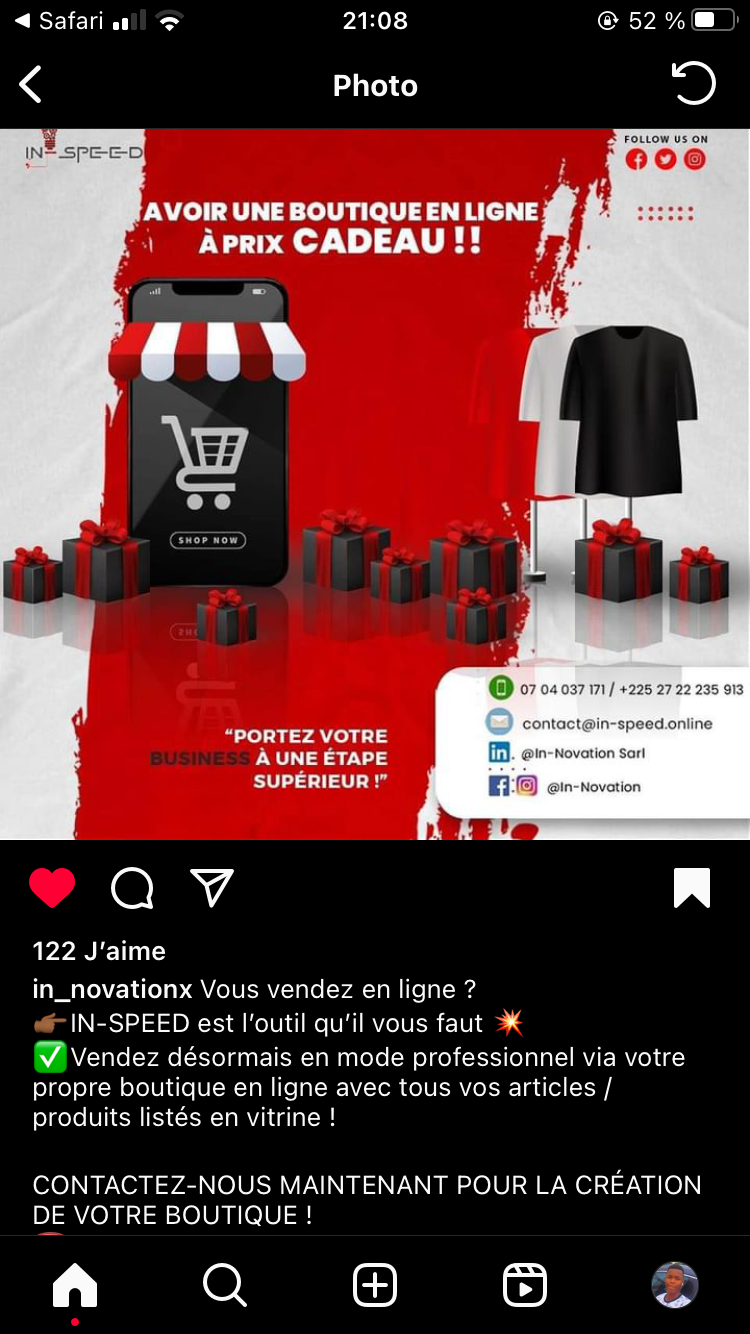
Task: Open the comments on this post
Action: point(132,887)
